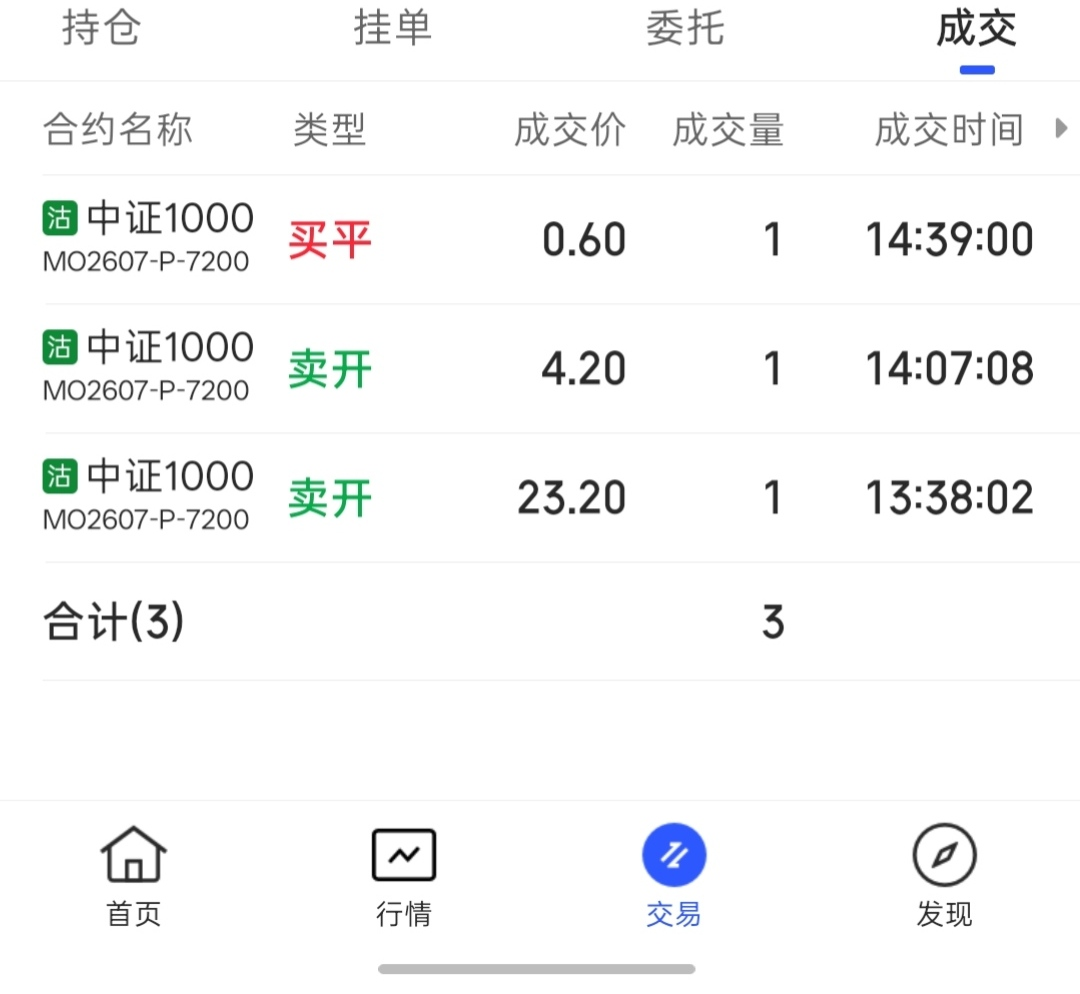
Task: Switch to the 发现 discover tab
Action: pos(944,876)
